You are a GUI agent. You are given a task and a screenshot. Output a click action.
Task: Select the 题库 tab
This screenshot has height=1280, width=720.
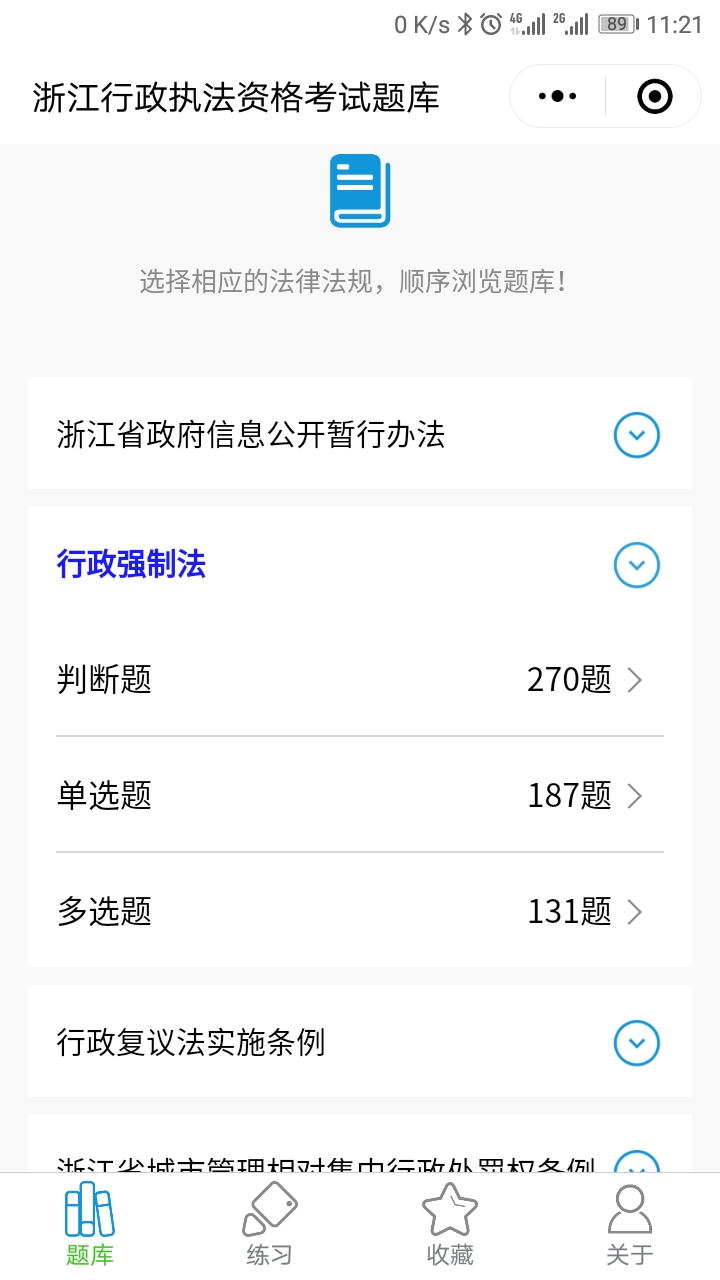(90, 1226)
